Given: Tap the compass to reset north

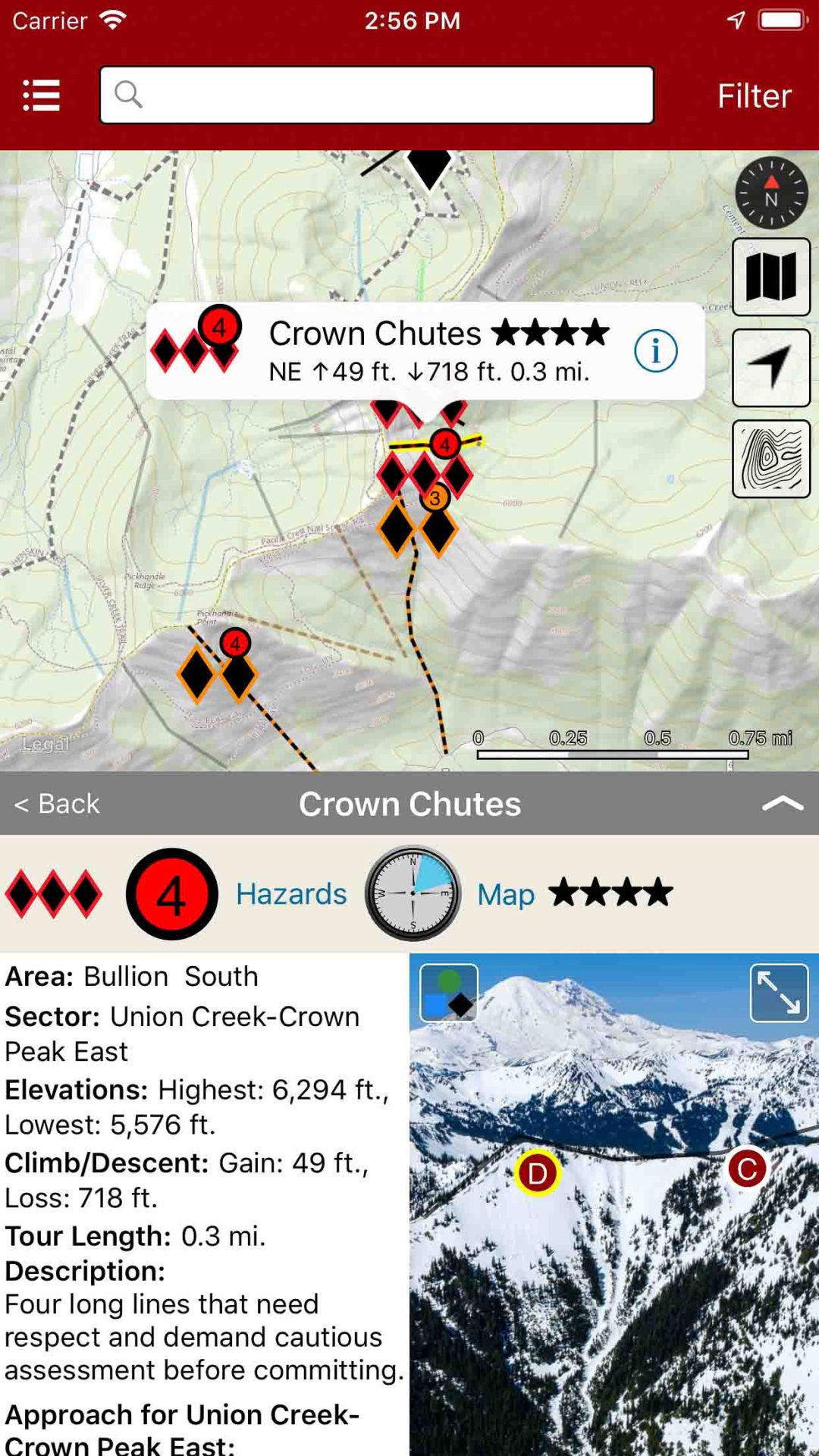Looking at the screenshot, I should [x=771, y=193].
